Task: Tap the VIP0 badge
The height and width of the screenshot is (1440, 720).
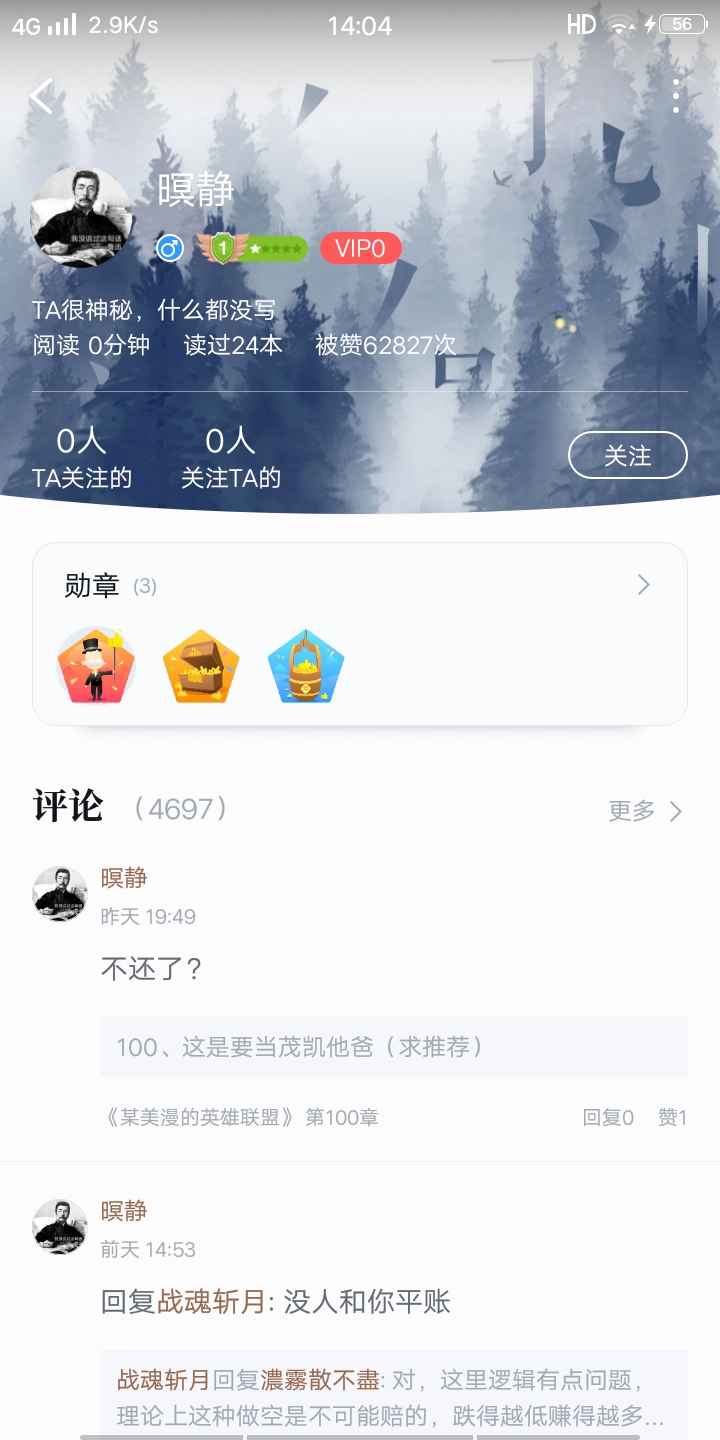Action: [360, 248]
